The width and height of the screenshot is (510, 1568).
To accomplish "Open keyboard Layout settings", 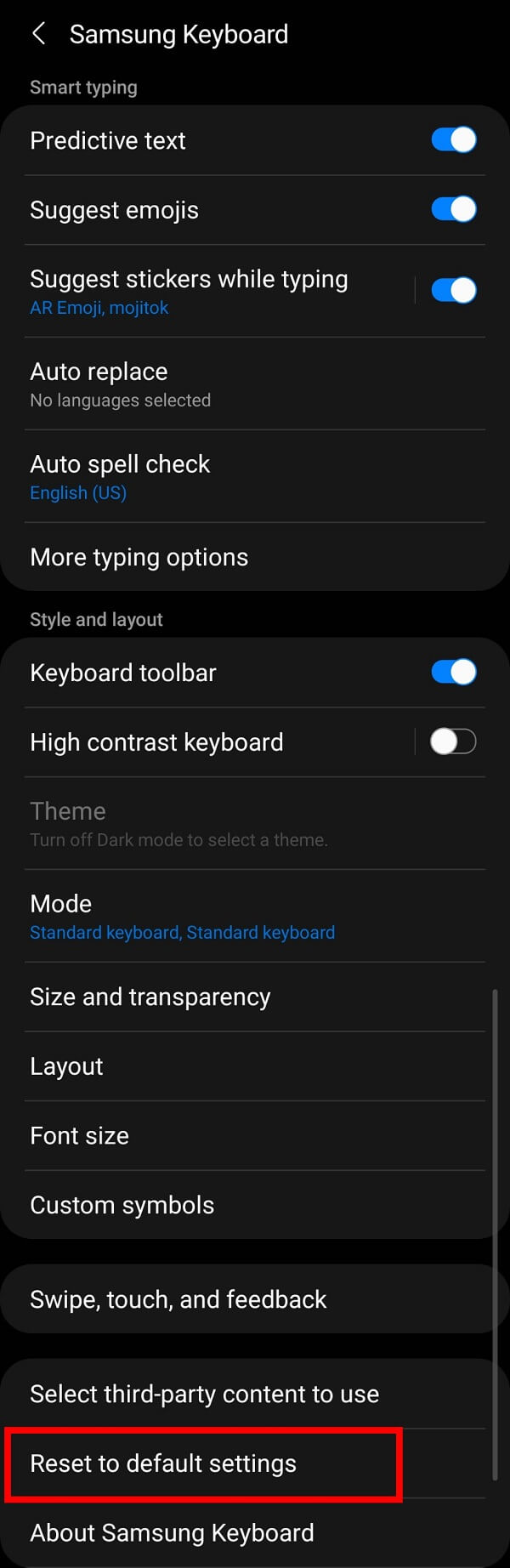I will coord(212,1066).
